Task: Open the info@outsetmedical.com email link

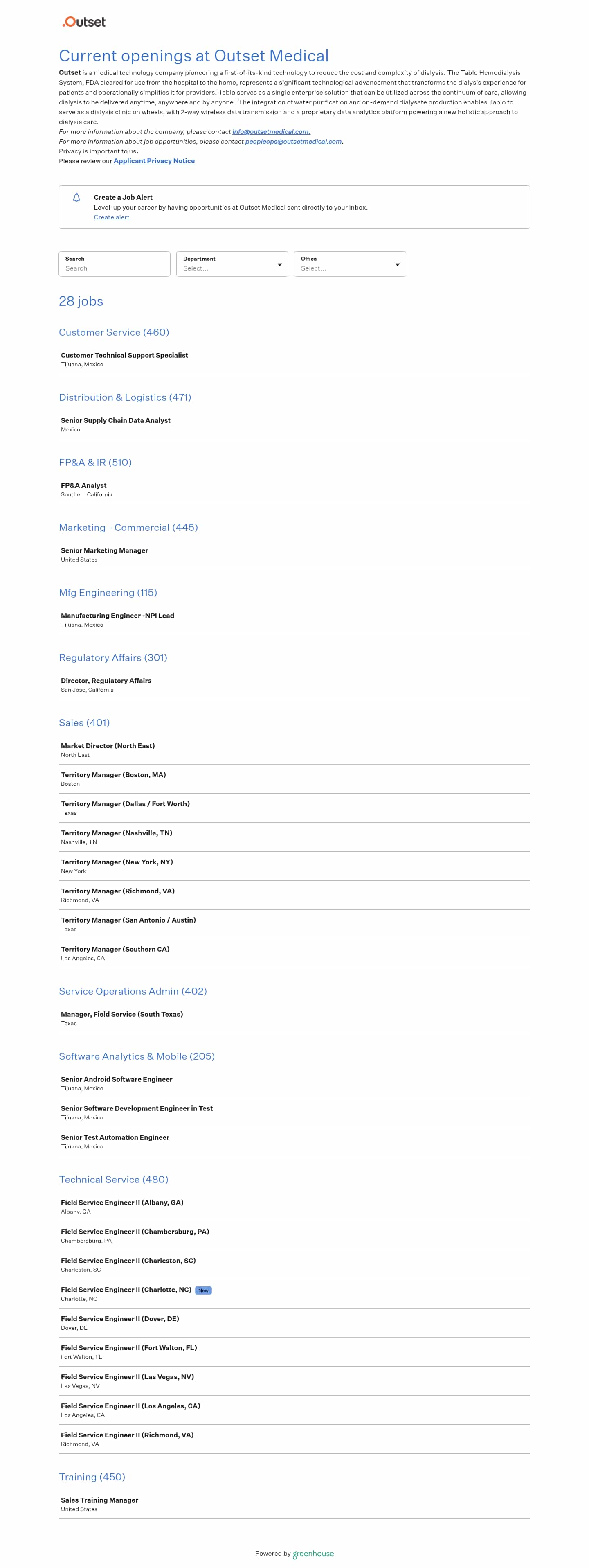Action: [x=271, y=131]
